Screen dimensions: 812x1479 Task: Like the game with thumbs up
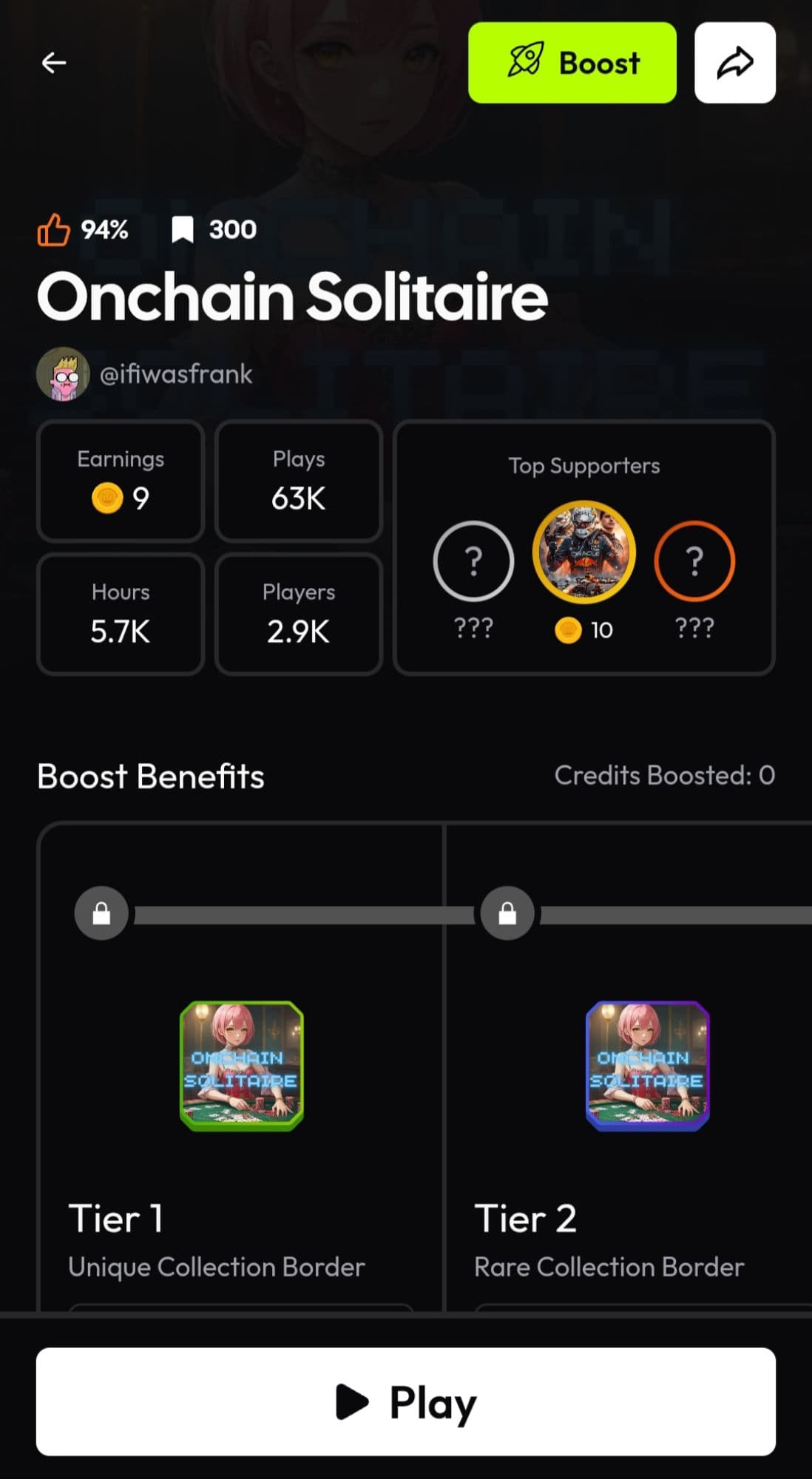coord(53,230)
